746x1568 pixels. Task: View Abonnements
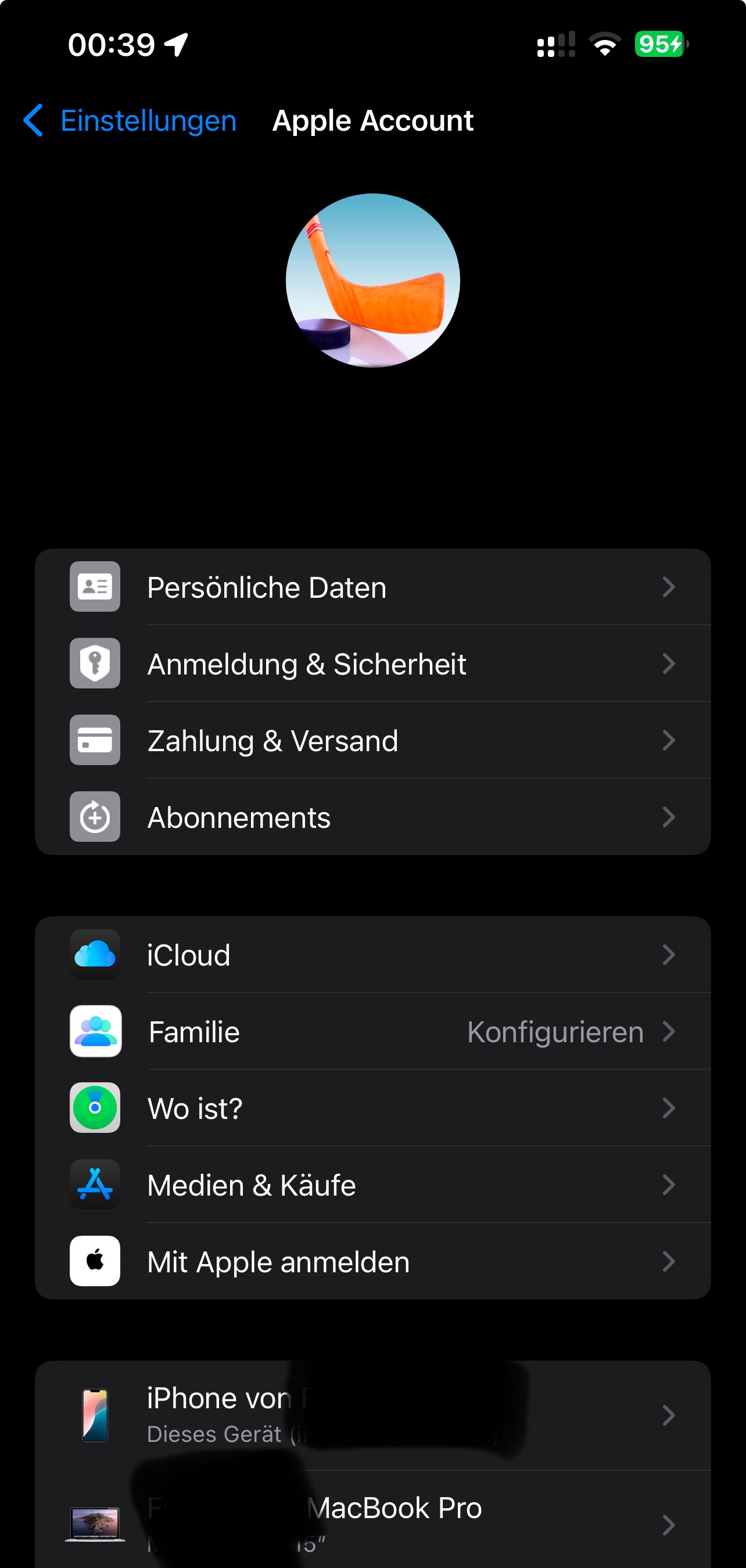(x=372, y=817)
